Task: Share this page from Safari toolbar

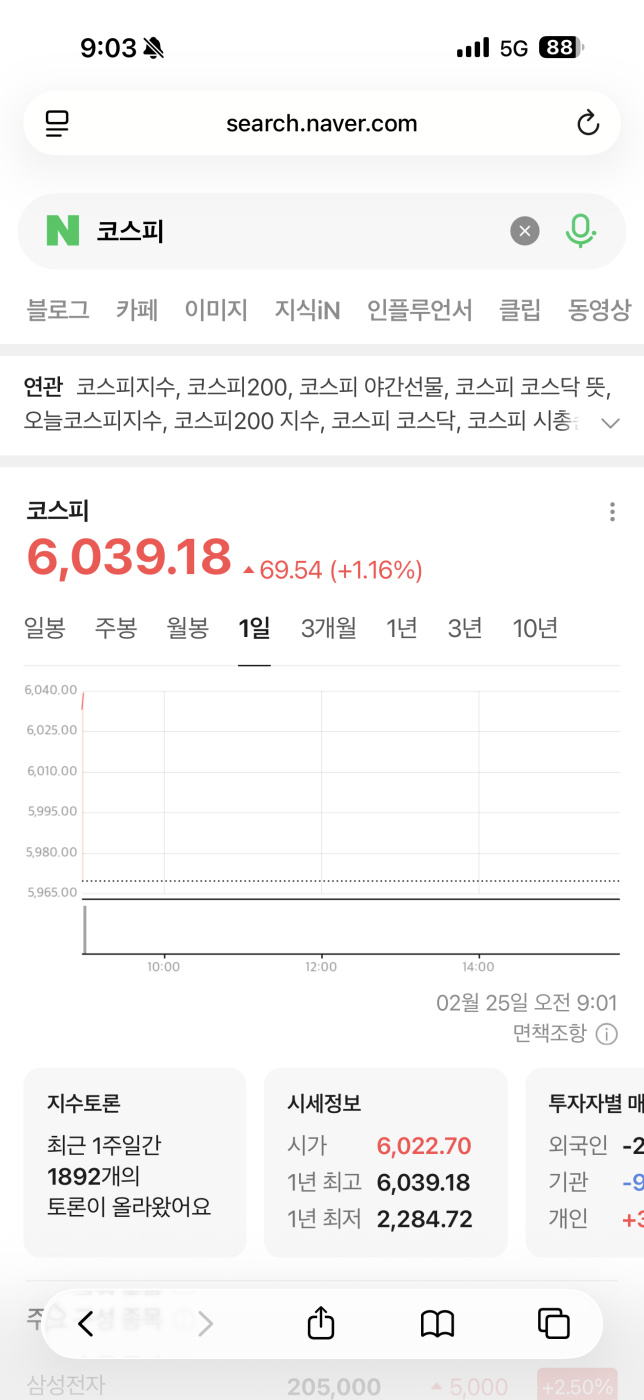Action: pos(320,1324)
